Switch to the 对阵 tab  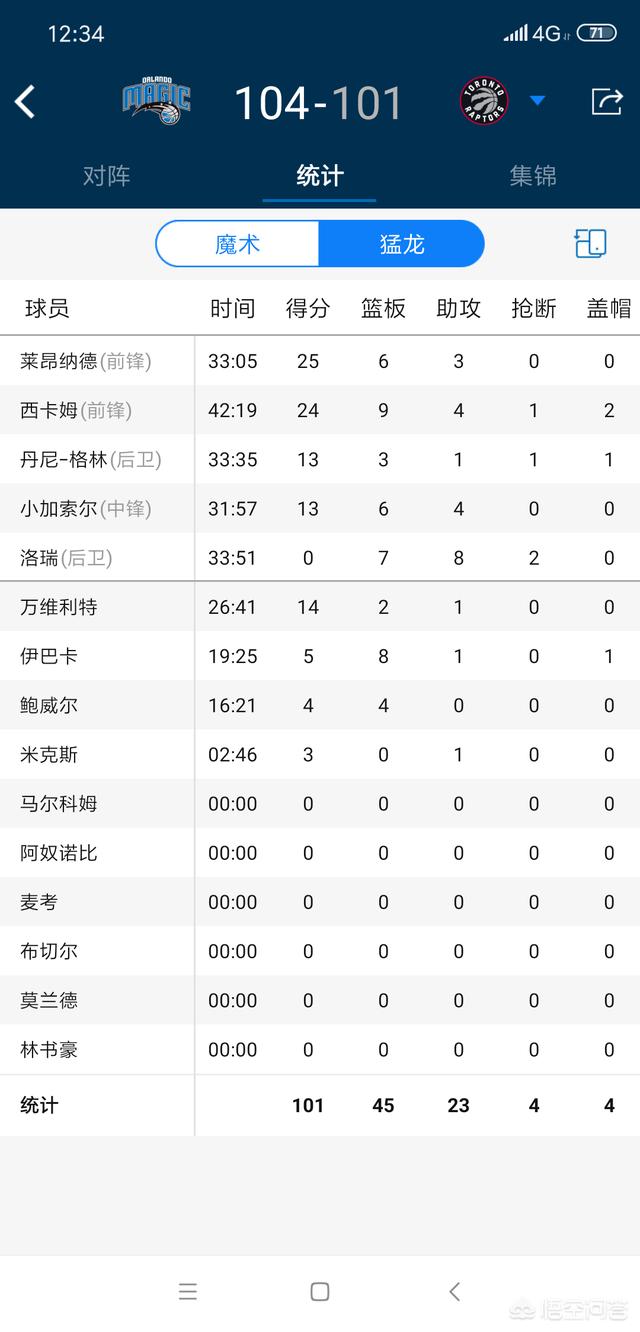click(x=107, y=176)
